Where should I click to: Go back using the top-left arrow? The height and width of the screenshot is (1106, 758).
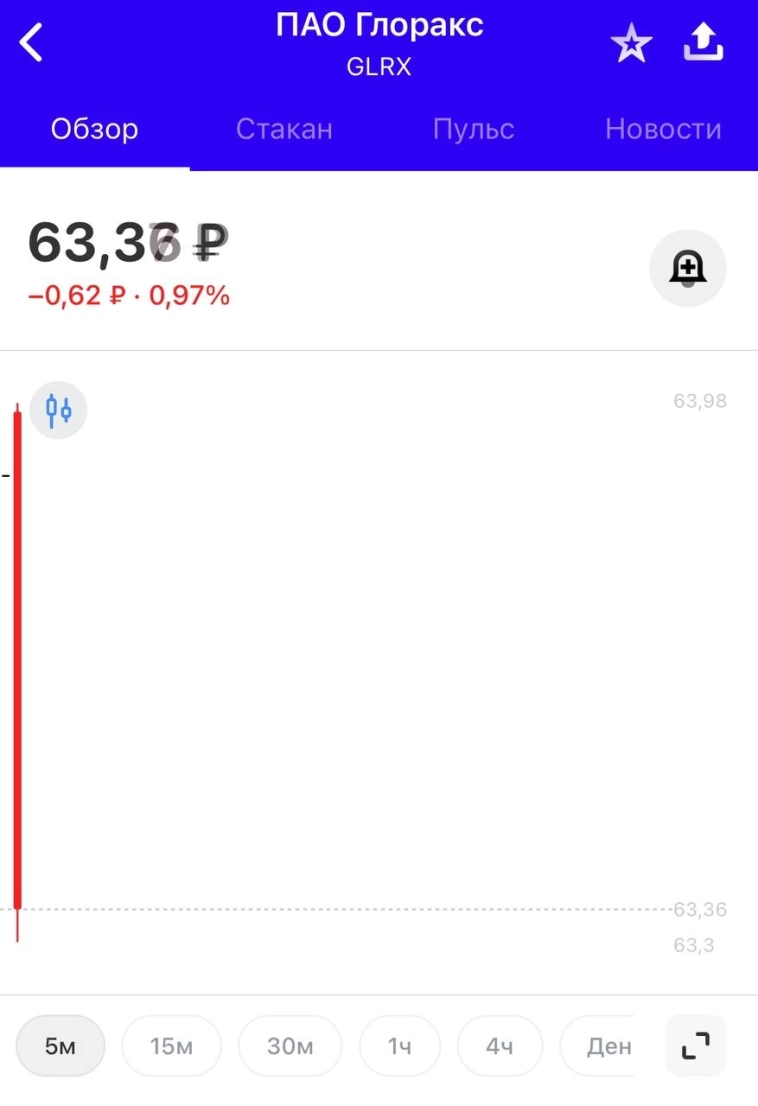[x=32, y=43]
